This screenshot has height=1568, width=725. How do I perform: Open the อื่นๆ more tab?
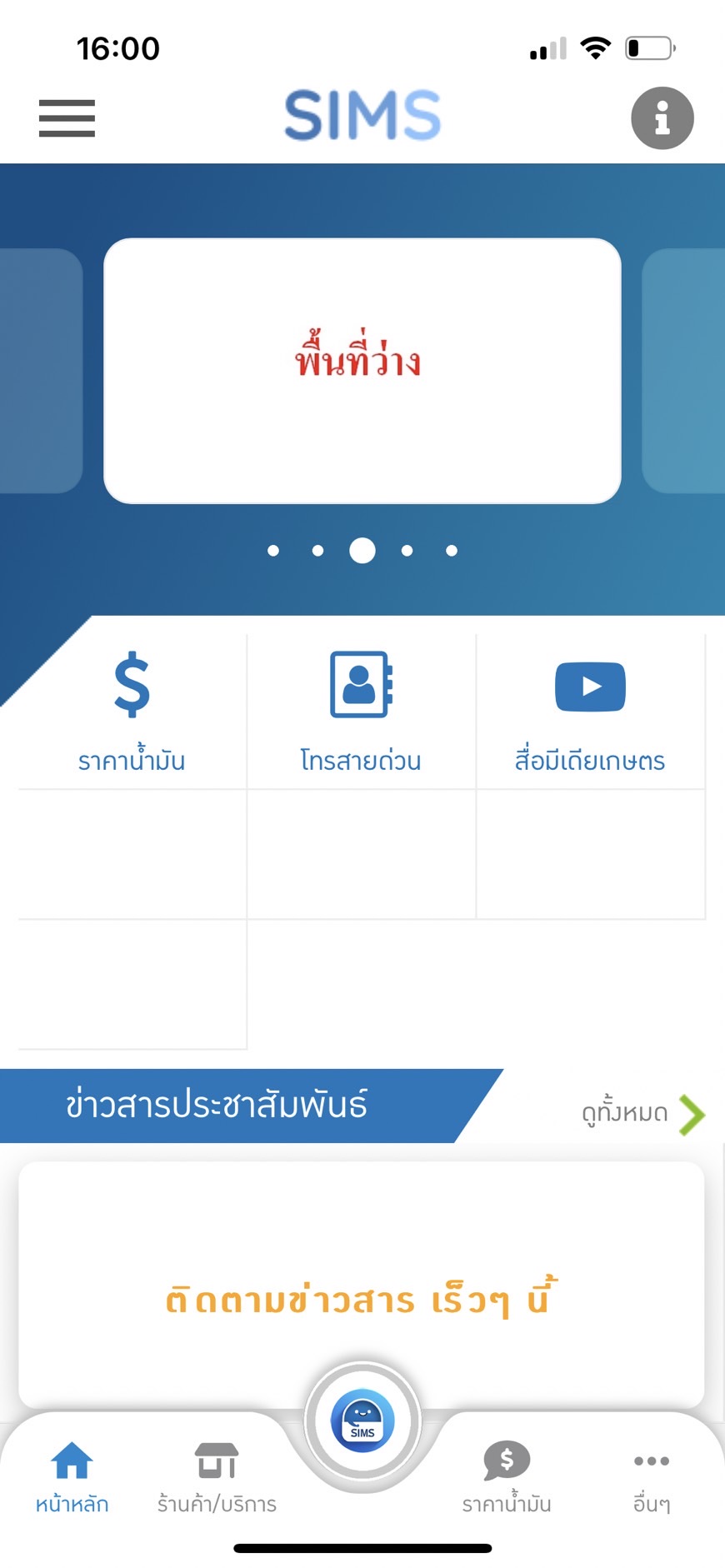pyautogui.click(x=651, y=1476)
